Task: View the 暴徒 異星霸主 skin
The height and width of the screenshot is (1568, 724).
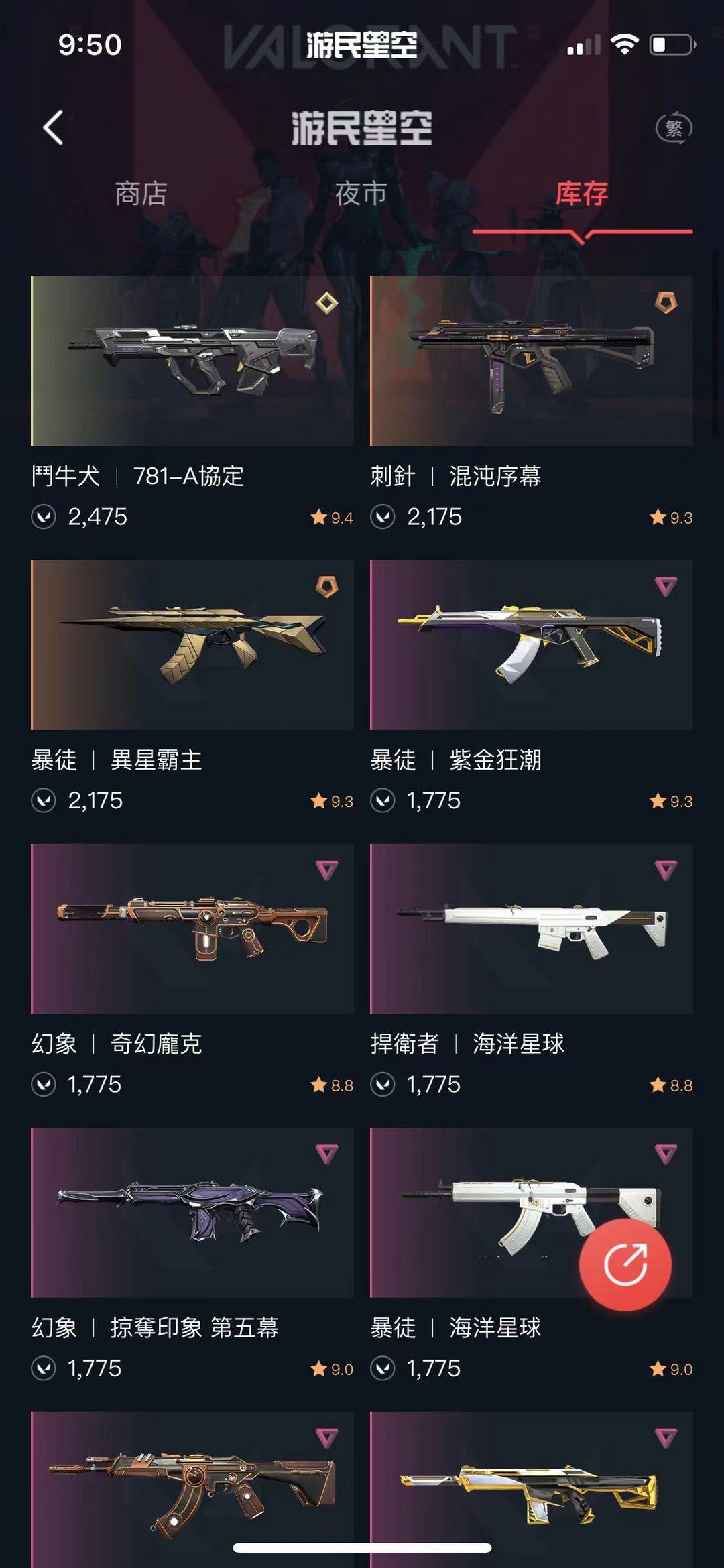Action: tap(192, 686)
